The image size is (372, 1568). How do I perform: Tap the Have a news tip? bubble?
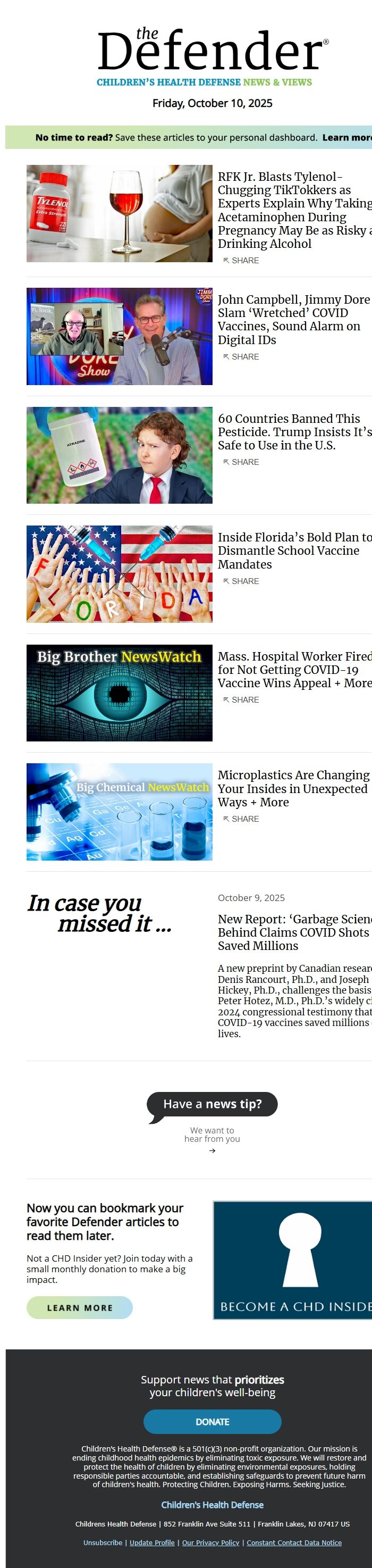(x=212, y=1104)
